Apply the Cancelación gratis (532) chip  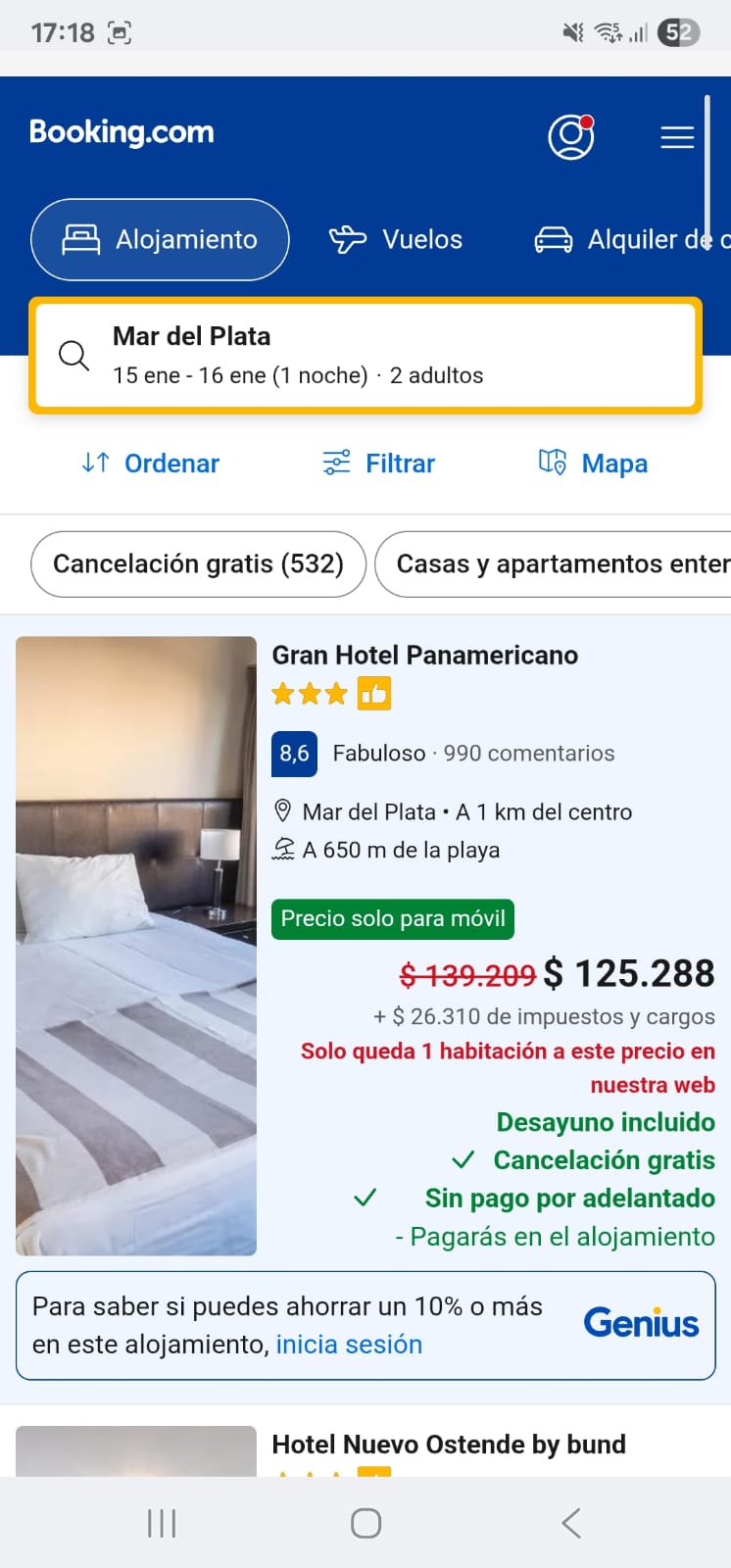(x=198, y=564)
